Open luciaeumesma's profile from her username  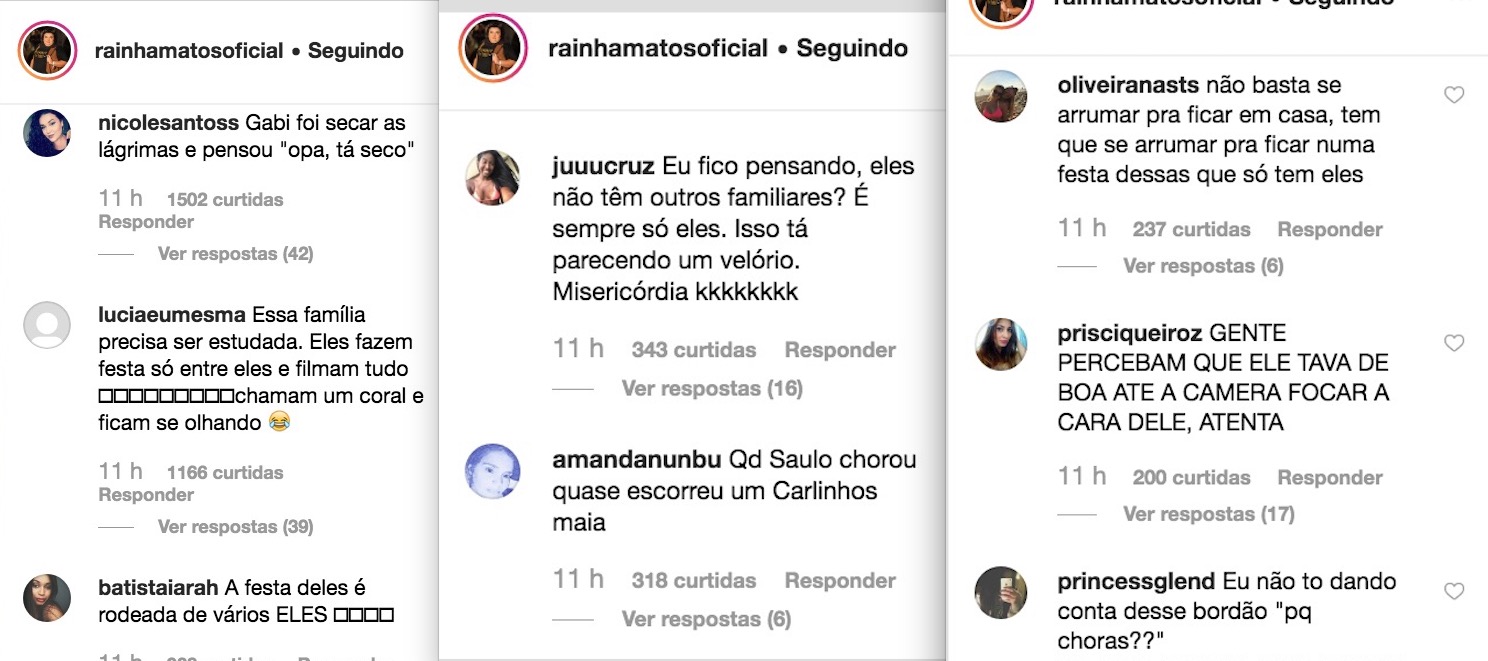[x=172, y=315]
